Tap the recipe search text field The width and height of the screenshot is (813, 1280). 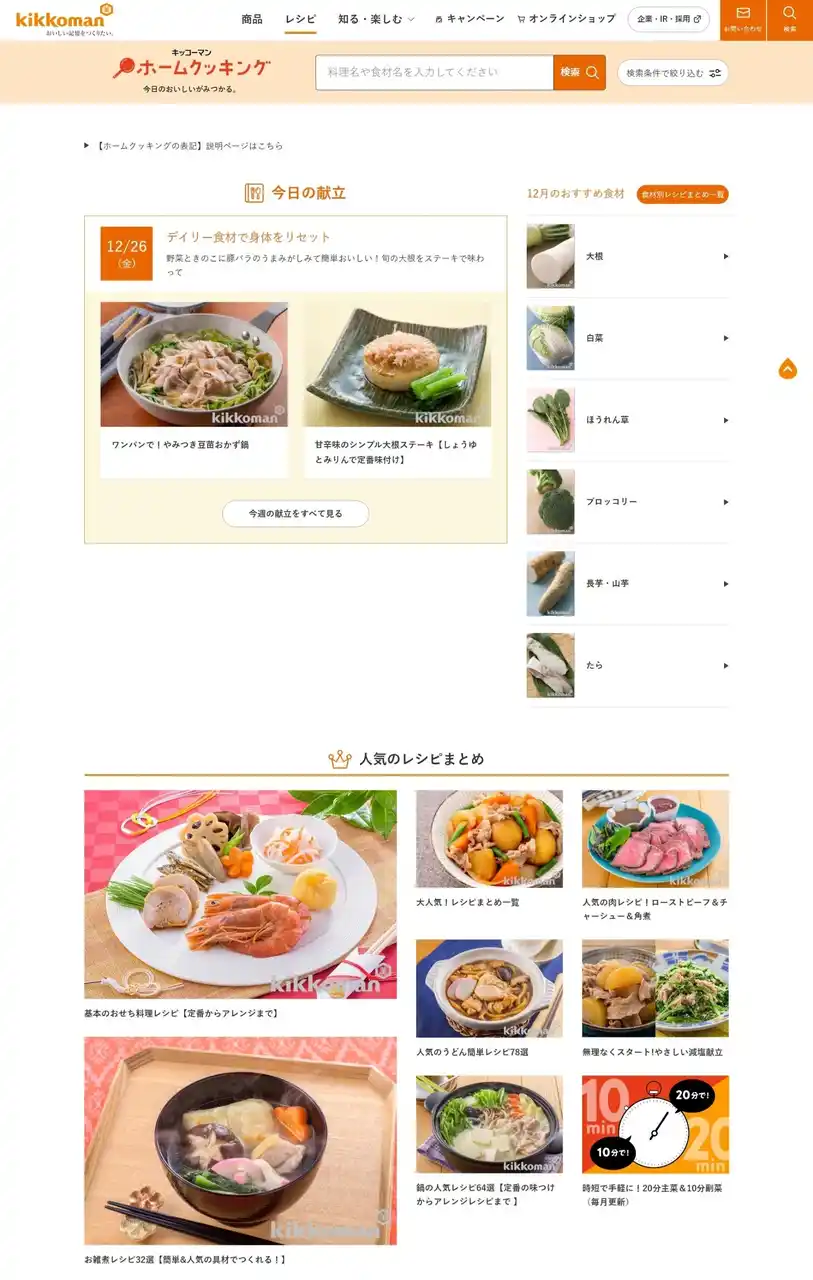434,72
